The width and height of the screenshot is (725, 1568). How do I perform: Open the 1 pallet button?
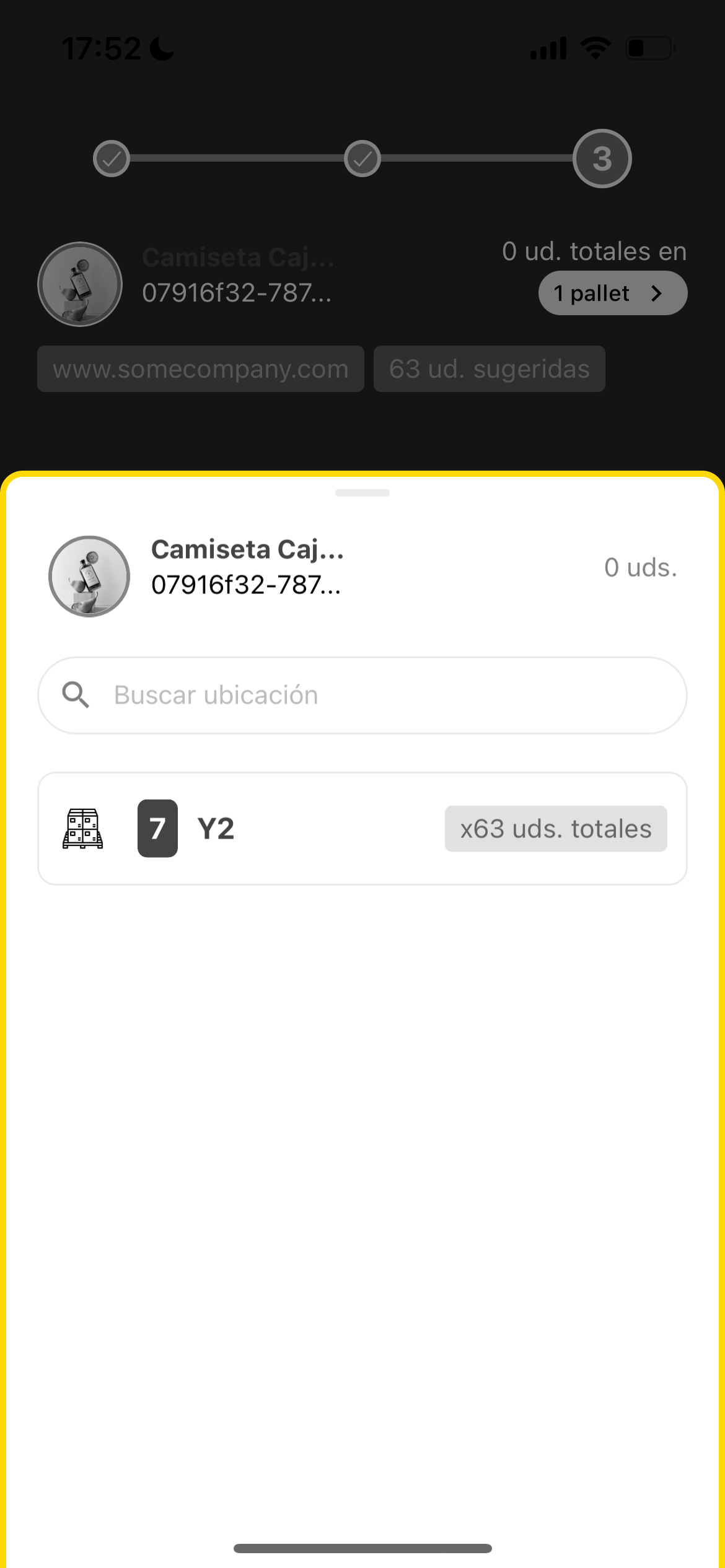tap(612, 293)
